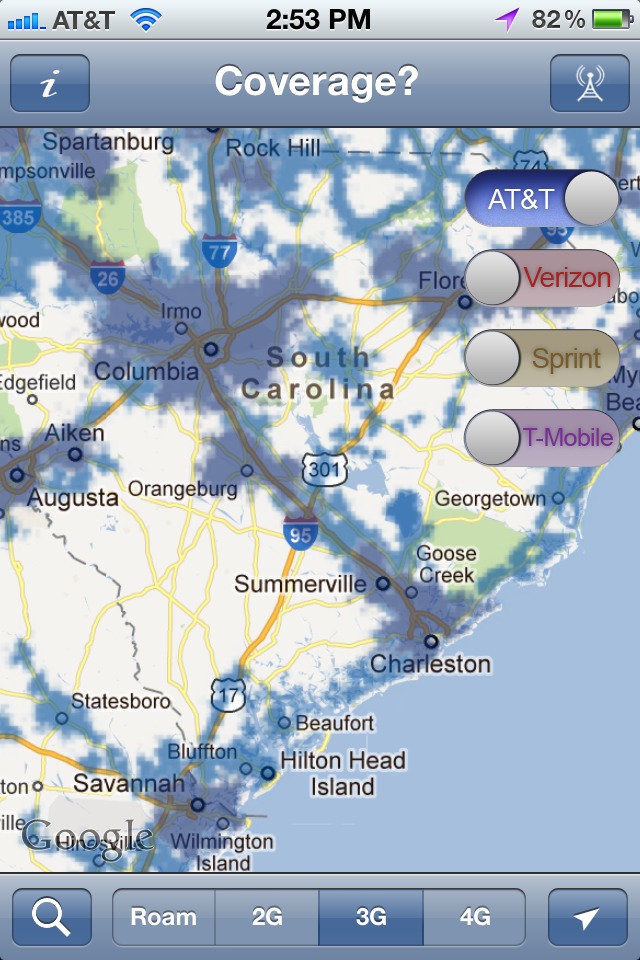Turn off the AT&T coverage switch
The width and height of the screenshot is (640, 960).
tap(542, 198)
